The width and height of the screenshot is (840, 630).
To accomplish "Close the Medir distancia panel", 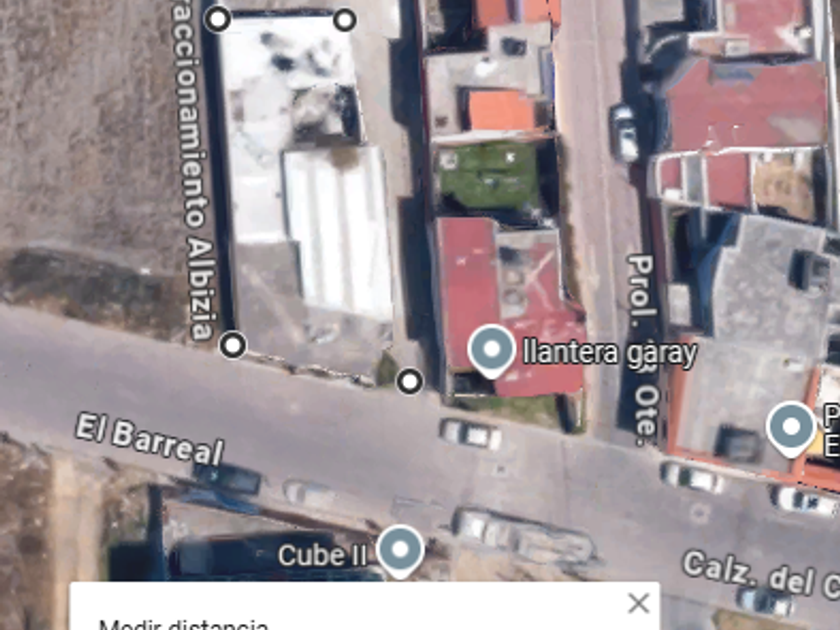I will 638,603.
